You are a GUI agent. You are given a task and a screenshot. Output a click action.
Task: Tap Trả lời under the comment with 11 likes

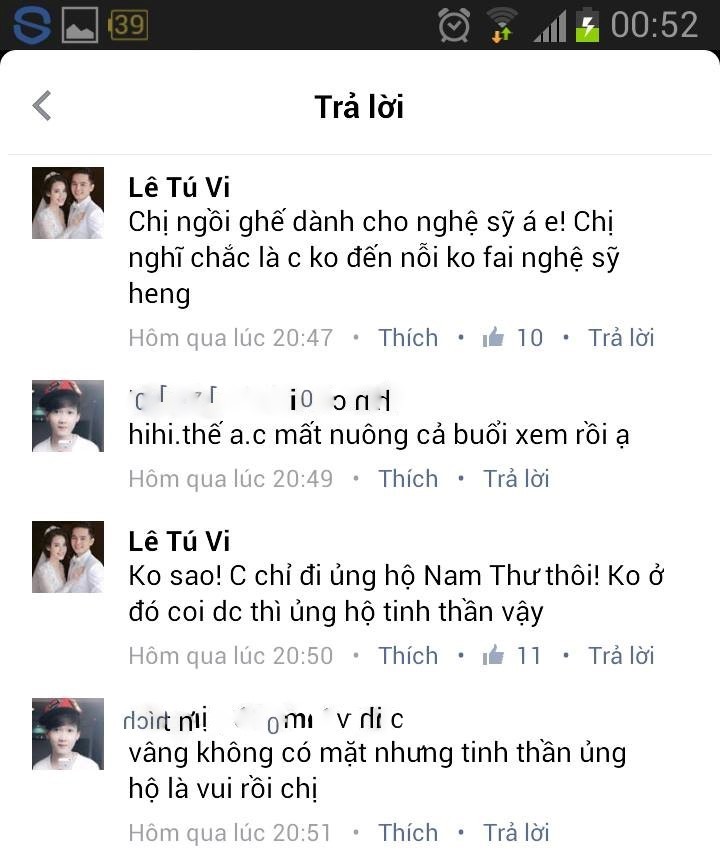(x=624, y=655)
